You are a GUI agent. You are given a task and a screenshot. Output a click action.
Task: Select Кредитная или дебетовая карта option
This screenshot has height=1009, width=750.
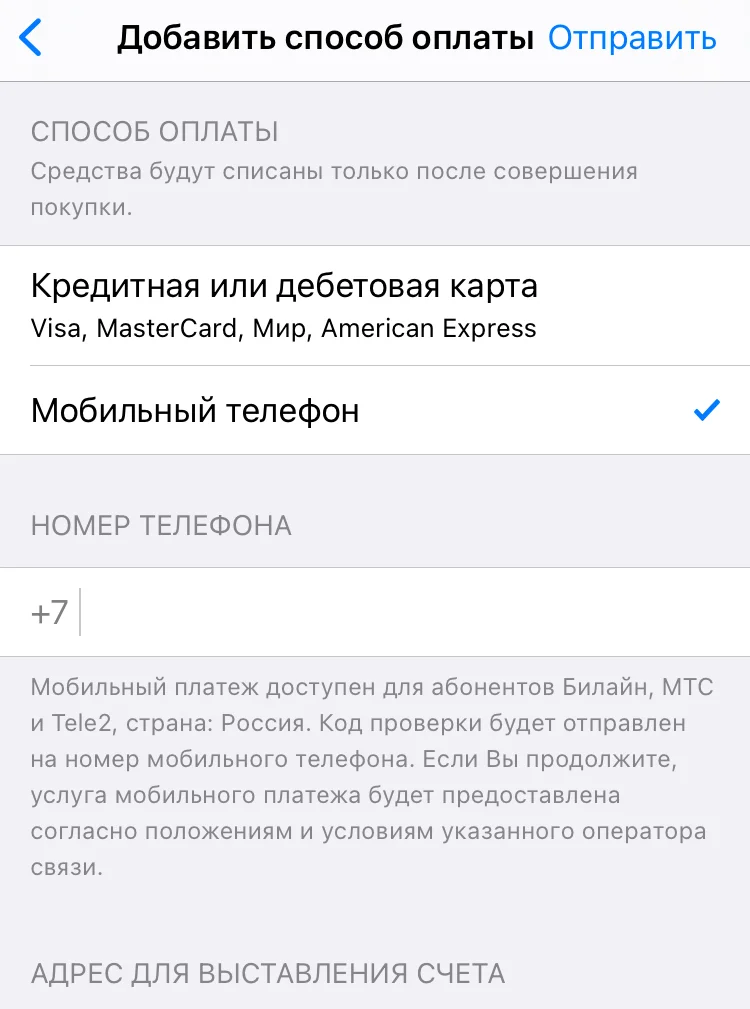(x=284, y=305)
